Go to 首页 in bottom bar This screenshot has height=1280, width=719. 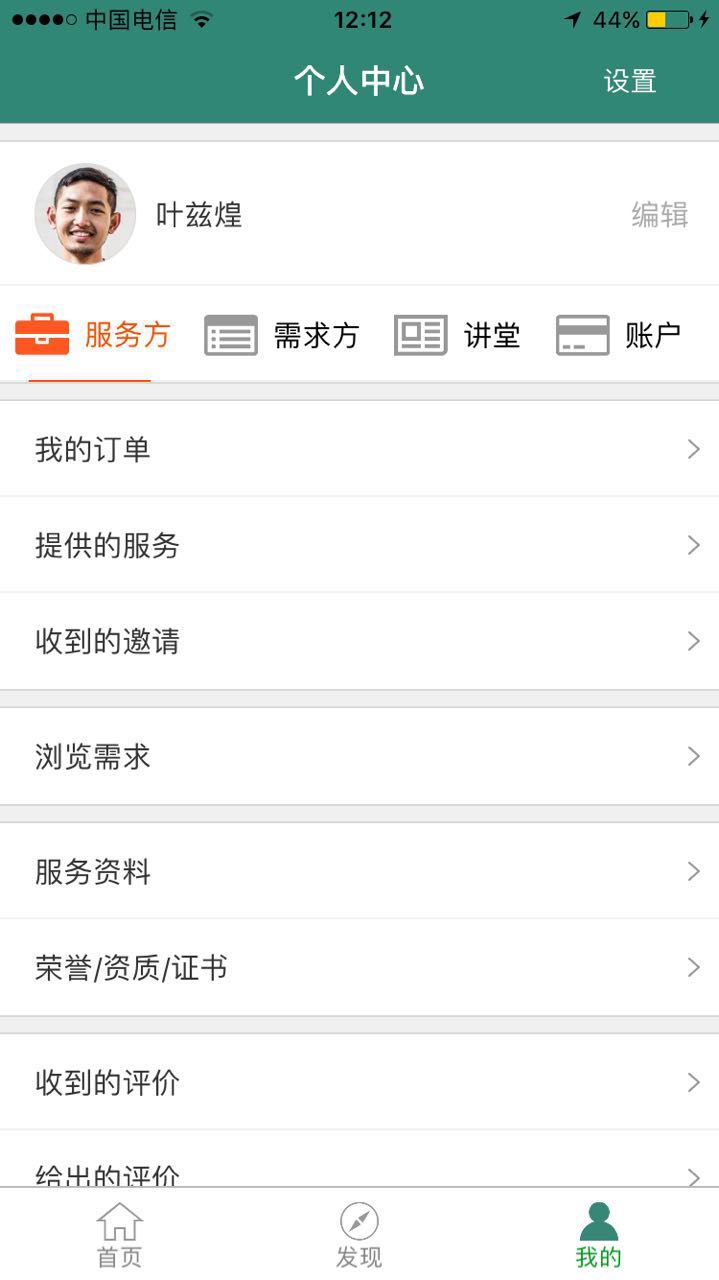pyautogui.click(x=119, y=1235)
